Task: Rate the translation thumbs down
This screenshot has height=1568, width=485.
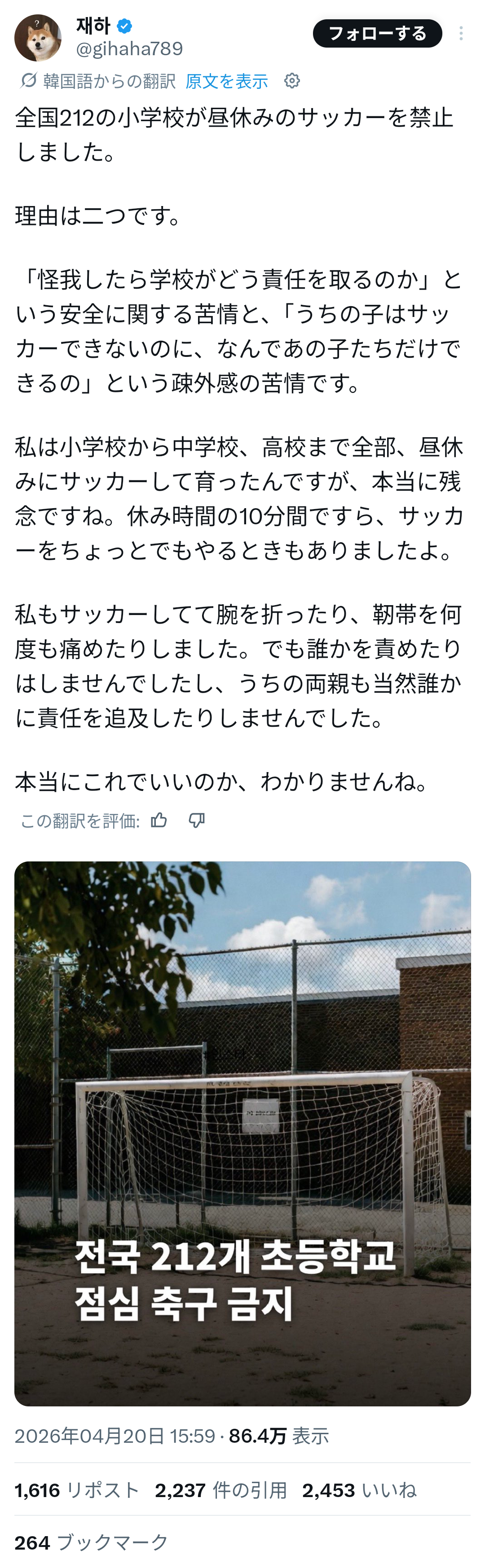Action: (x=197, y=821)
